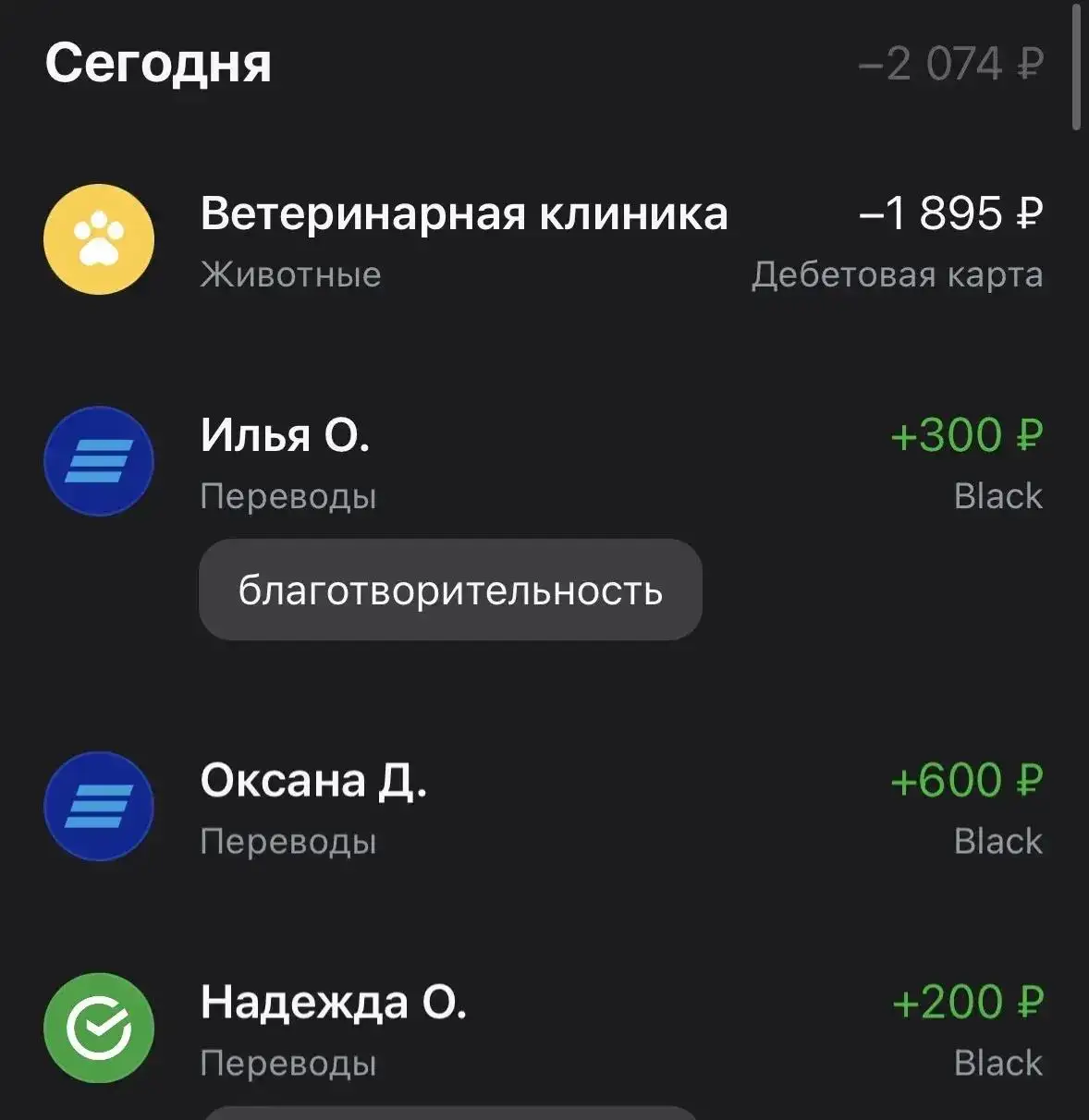Click the благотворительность tag
The height and width of the screenshot is (1120, 1089).
point(450,590)
